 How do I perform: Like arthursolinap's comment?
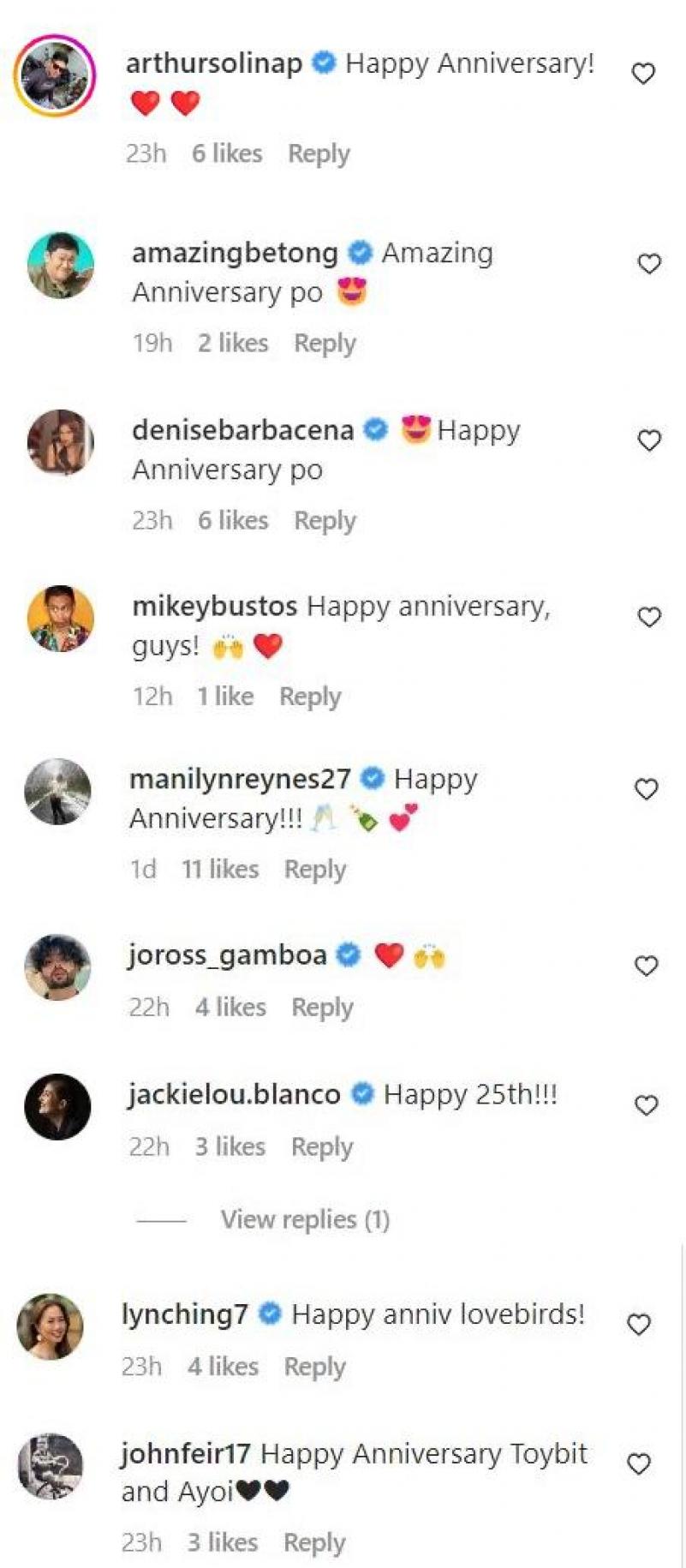(643, 74)
